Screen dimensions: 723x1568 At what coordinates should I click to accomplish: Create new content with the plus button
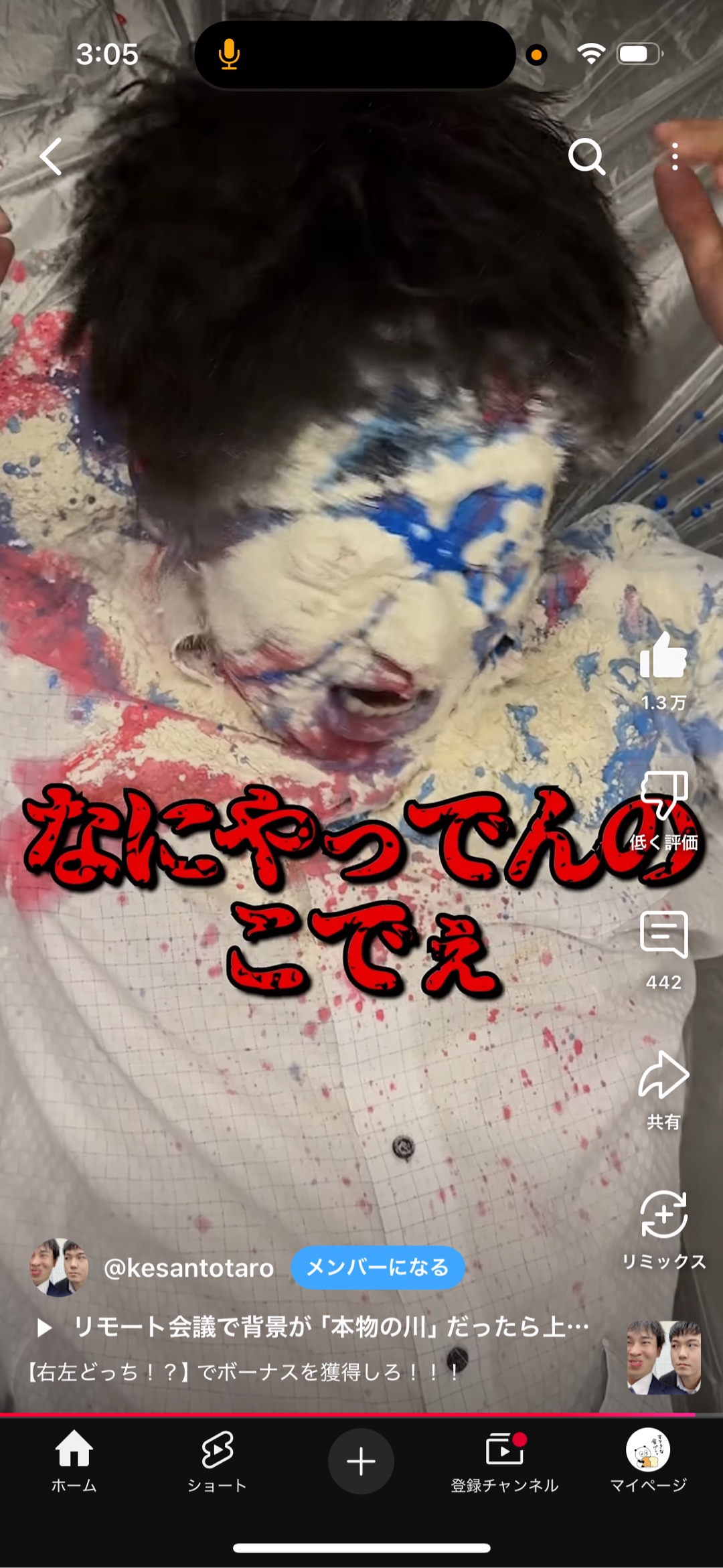pyautogui.click(x=361, y=1461)
